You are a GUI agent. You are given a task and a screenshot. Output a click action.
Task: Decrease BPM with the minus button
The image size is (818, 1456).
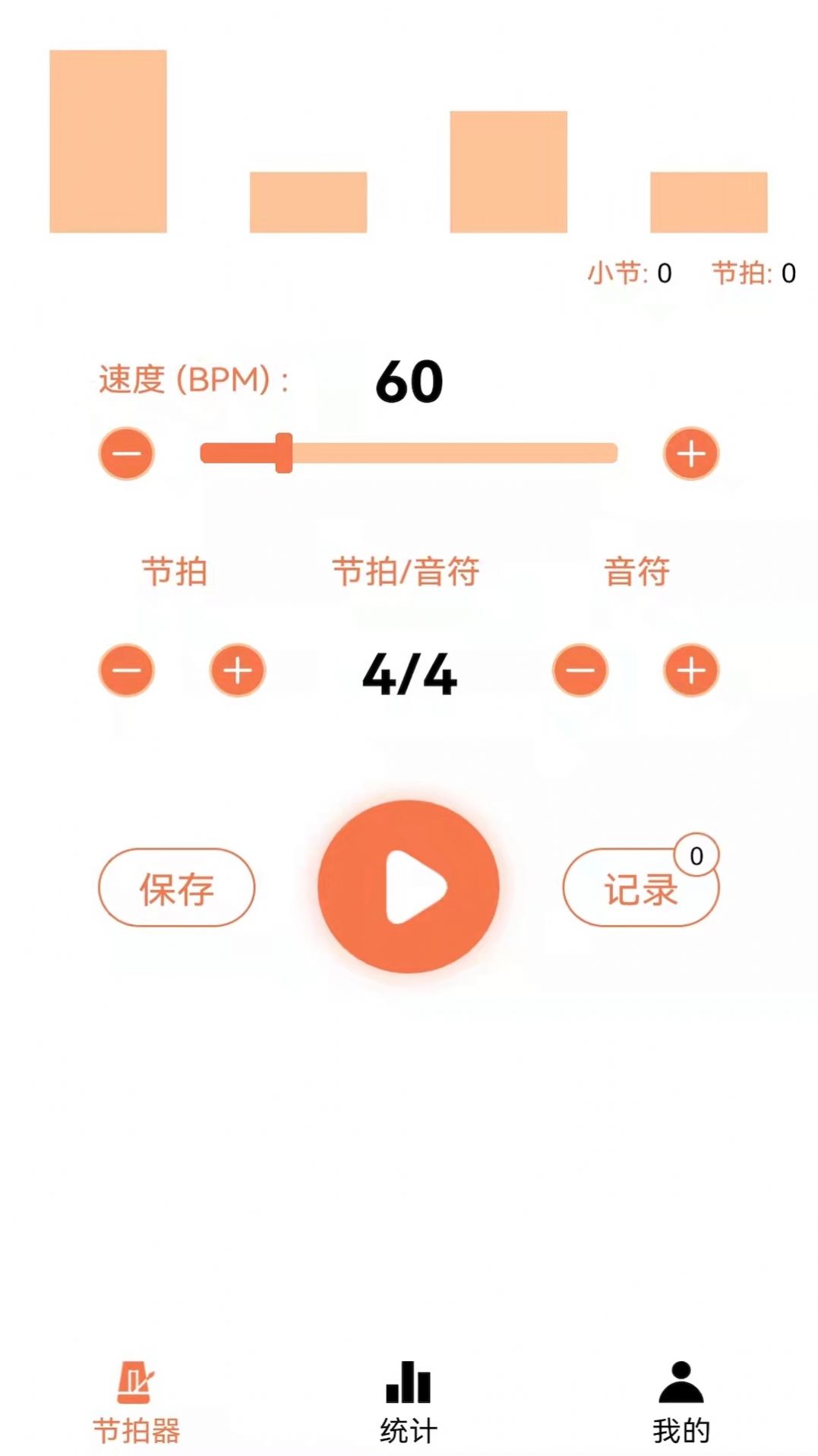coord(126,453)
